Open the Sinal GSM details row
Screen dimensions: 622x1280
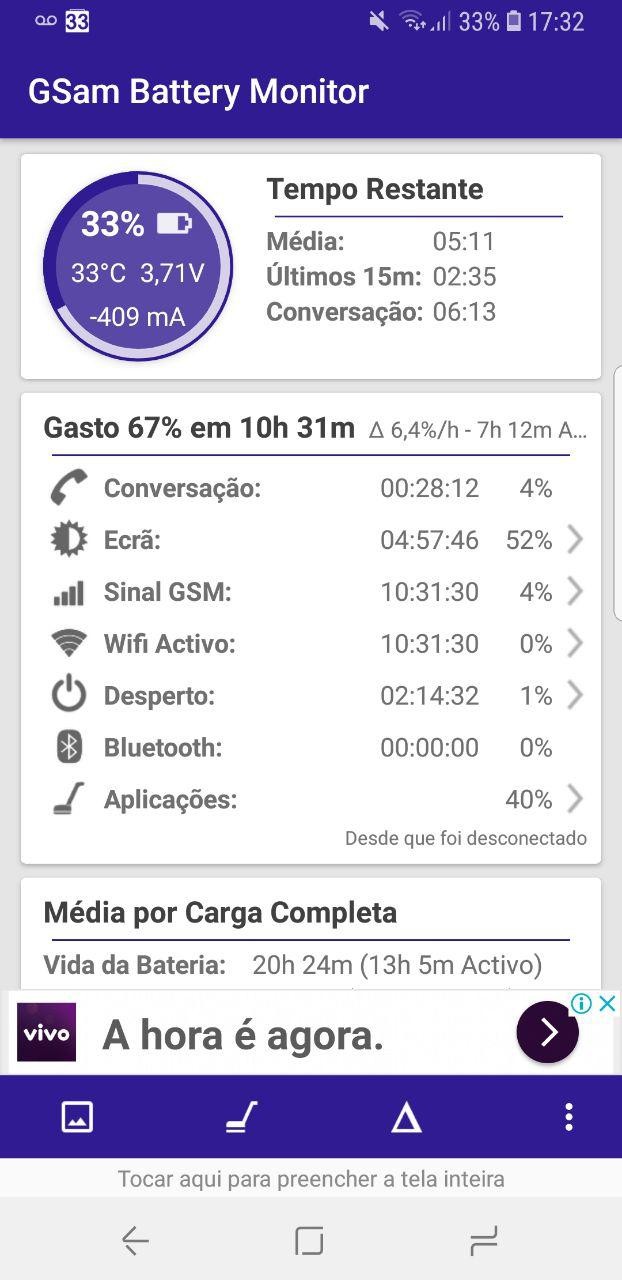(x=310, y=592)
